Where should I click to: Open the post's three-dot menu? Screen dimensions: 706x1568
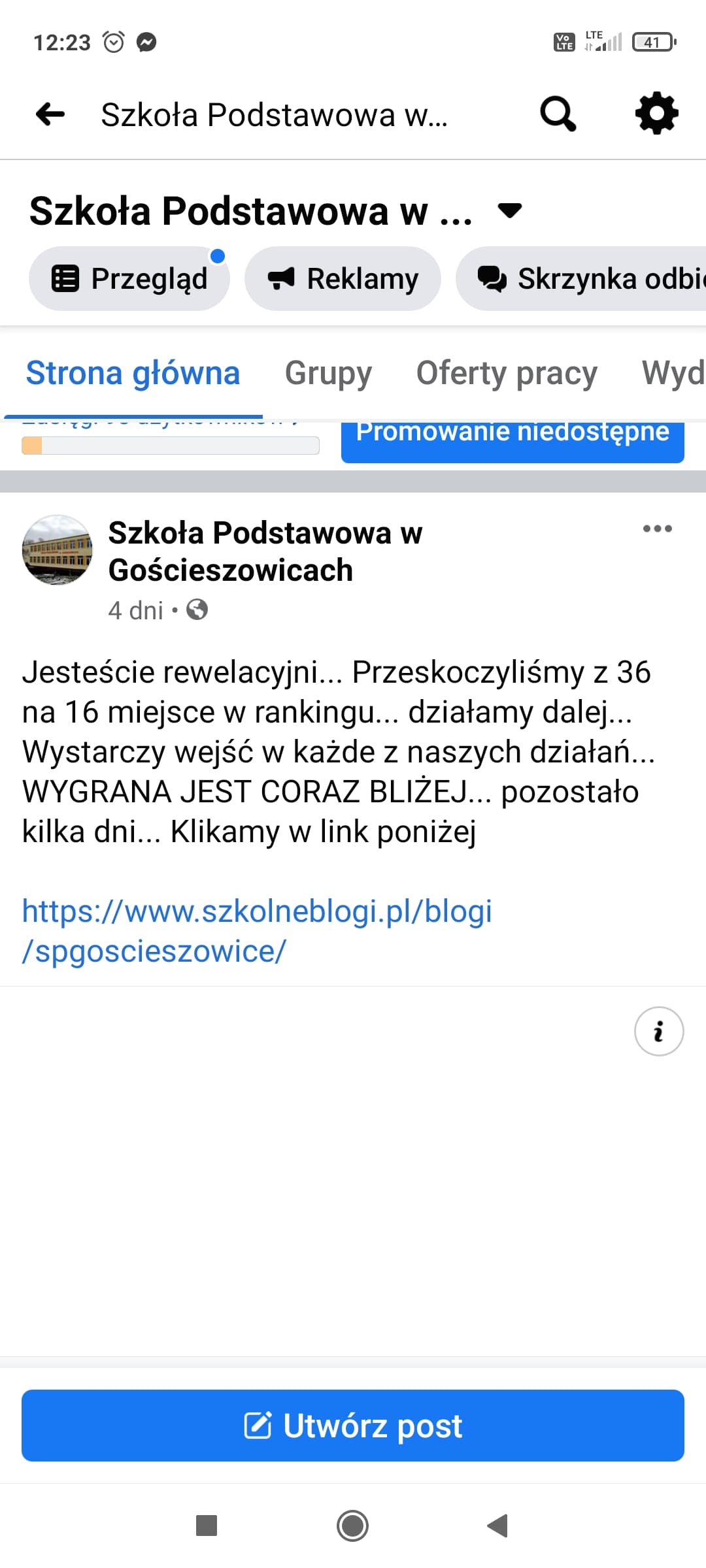[x=657, y=529]
